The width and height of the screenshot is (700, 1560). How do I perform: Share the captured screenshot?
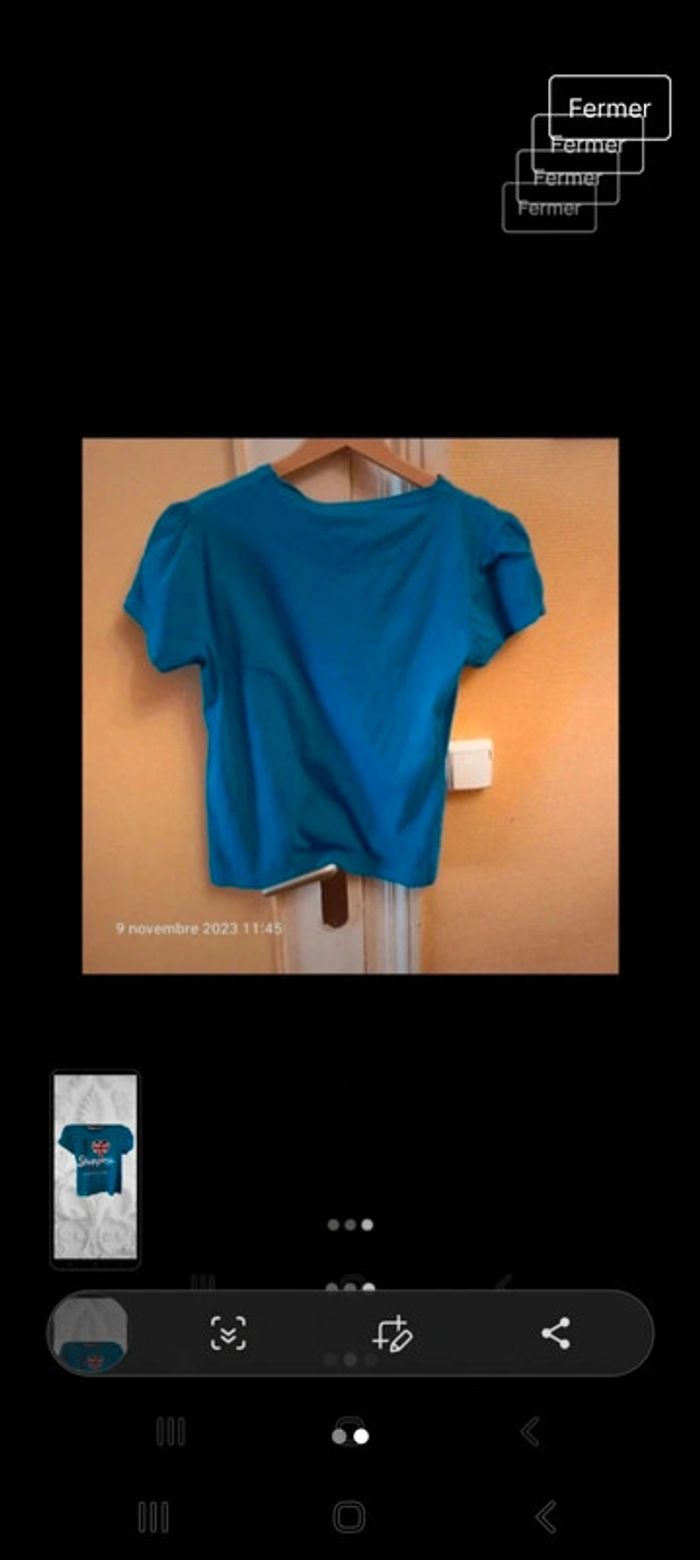pyautogui.click(x=555, y=1333)
